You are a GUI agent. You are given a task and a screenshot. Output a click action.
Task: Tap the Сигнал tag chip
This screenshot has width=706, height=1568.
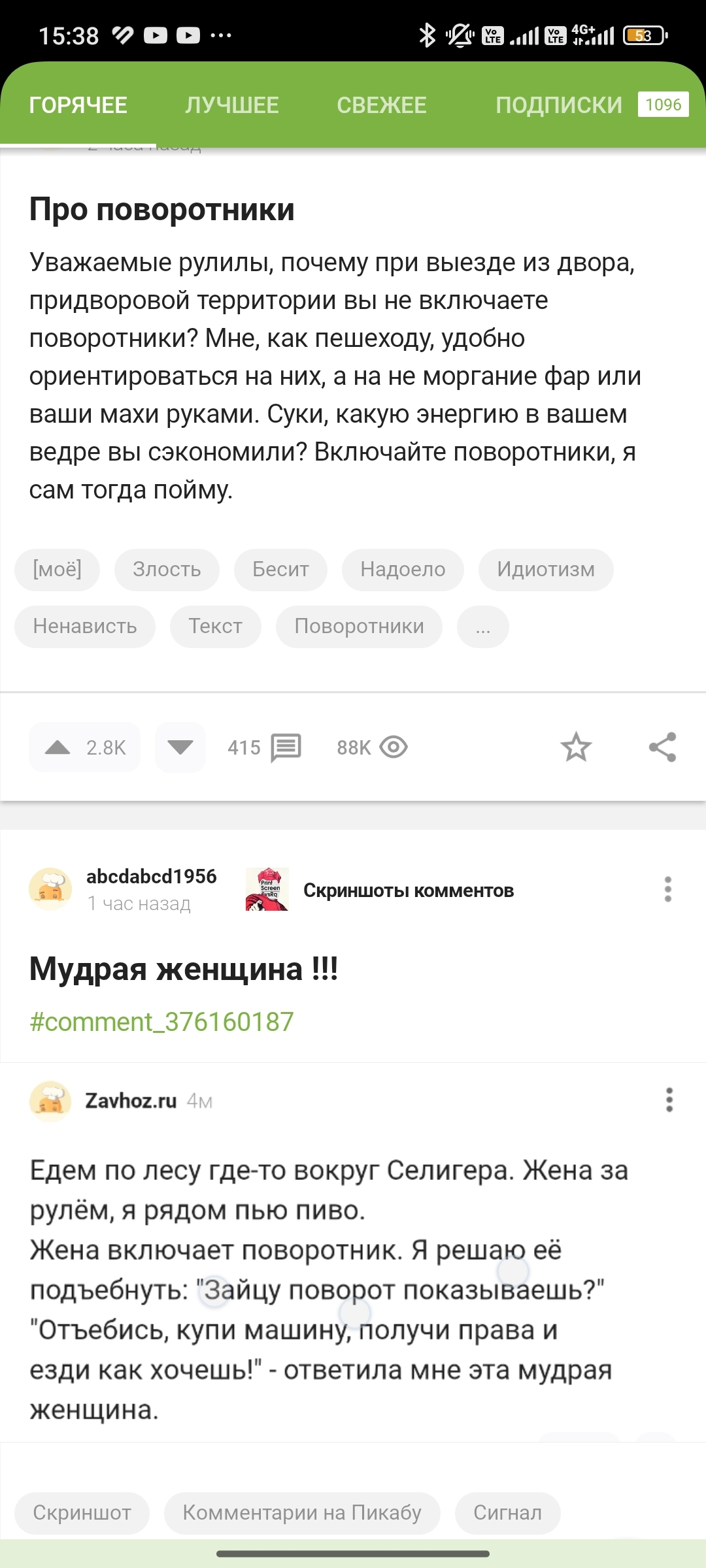[x=507, y=1512]
